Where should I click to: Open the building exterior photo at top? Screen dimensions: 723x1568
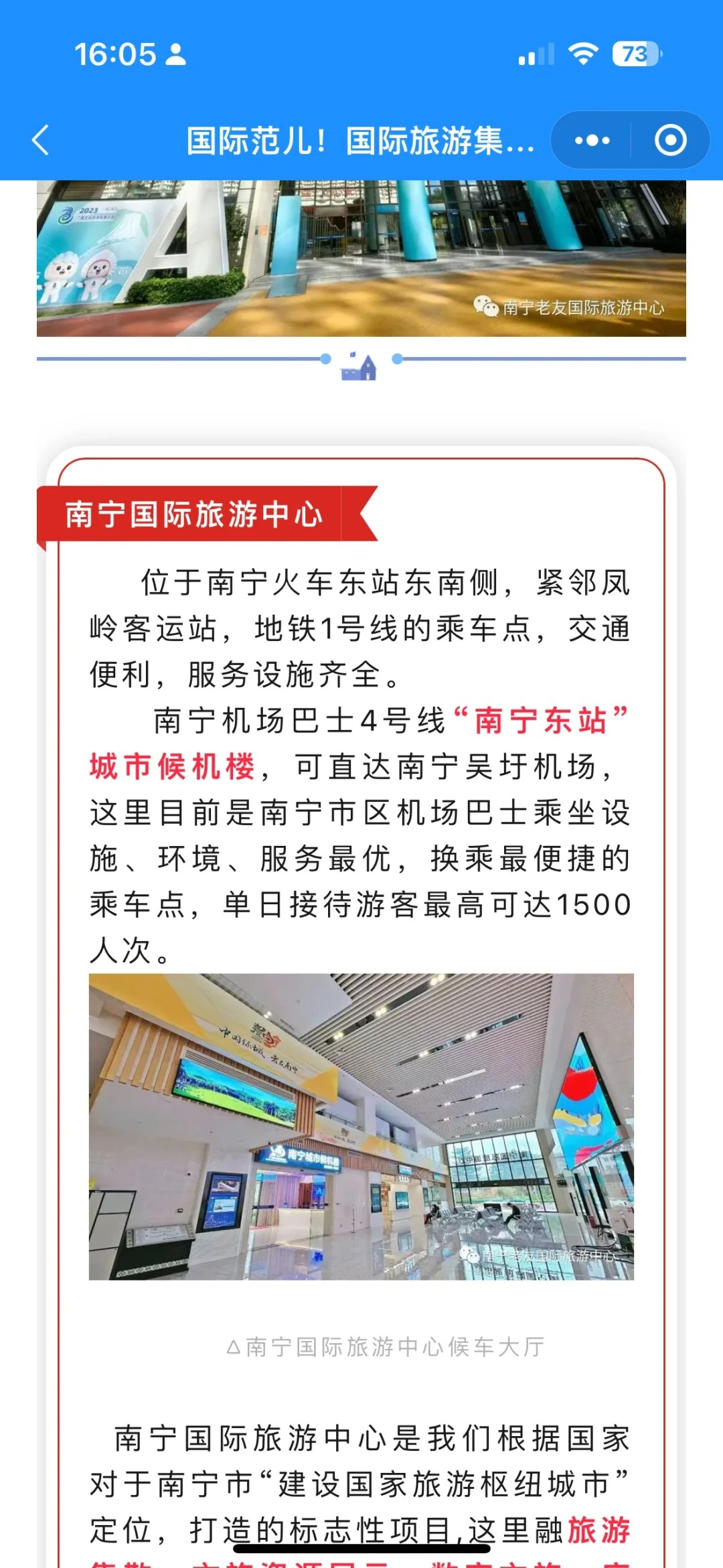[x=361, y=258]
